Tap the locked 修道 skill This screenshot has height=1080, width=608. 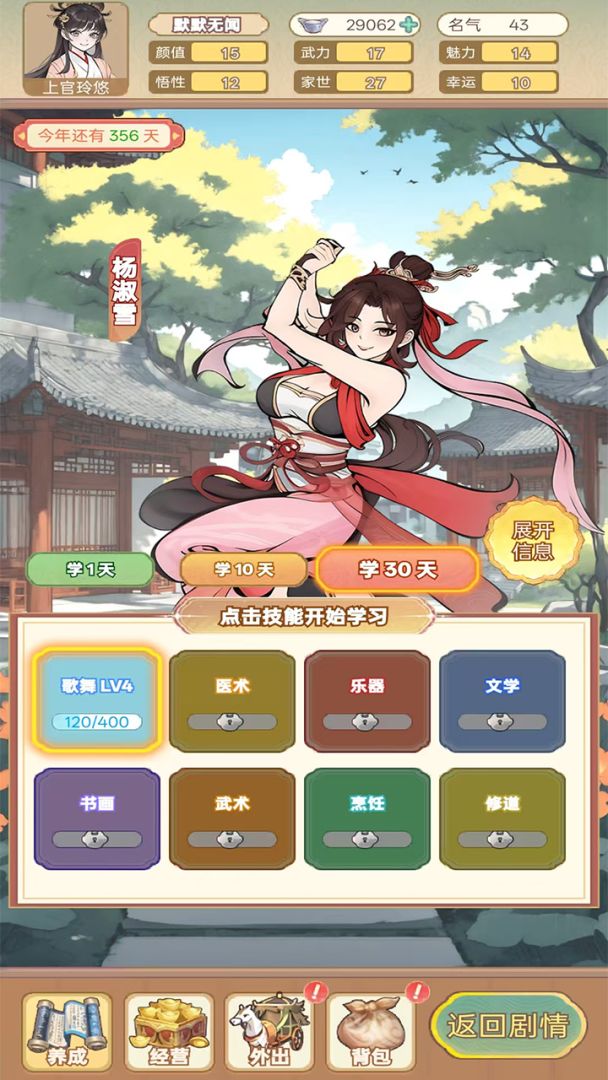click(x=502, y=818)
